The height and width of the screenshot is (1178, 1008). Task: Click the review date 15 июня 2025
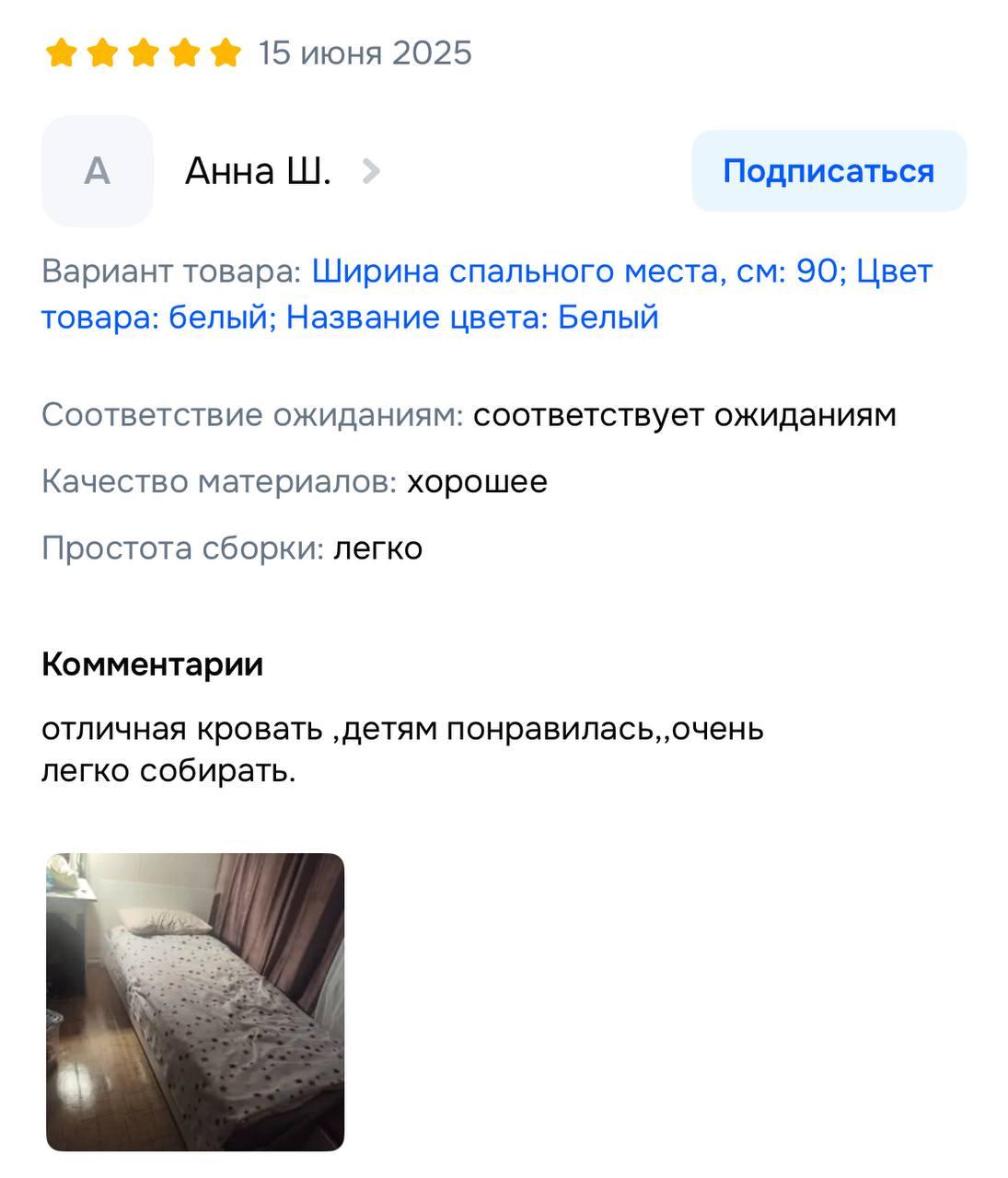364,53
